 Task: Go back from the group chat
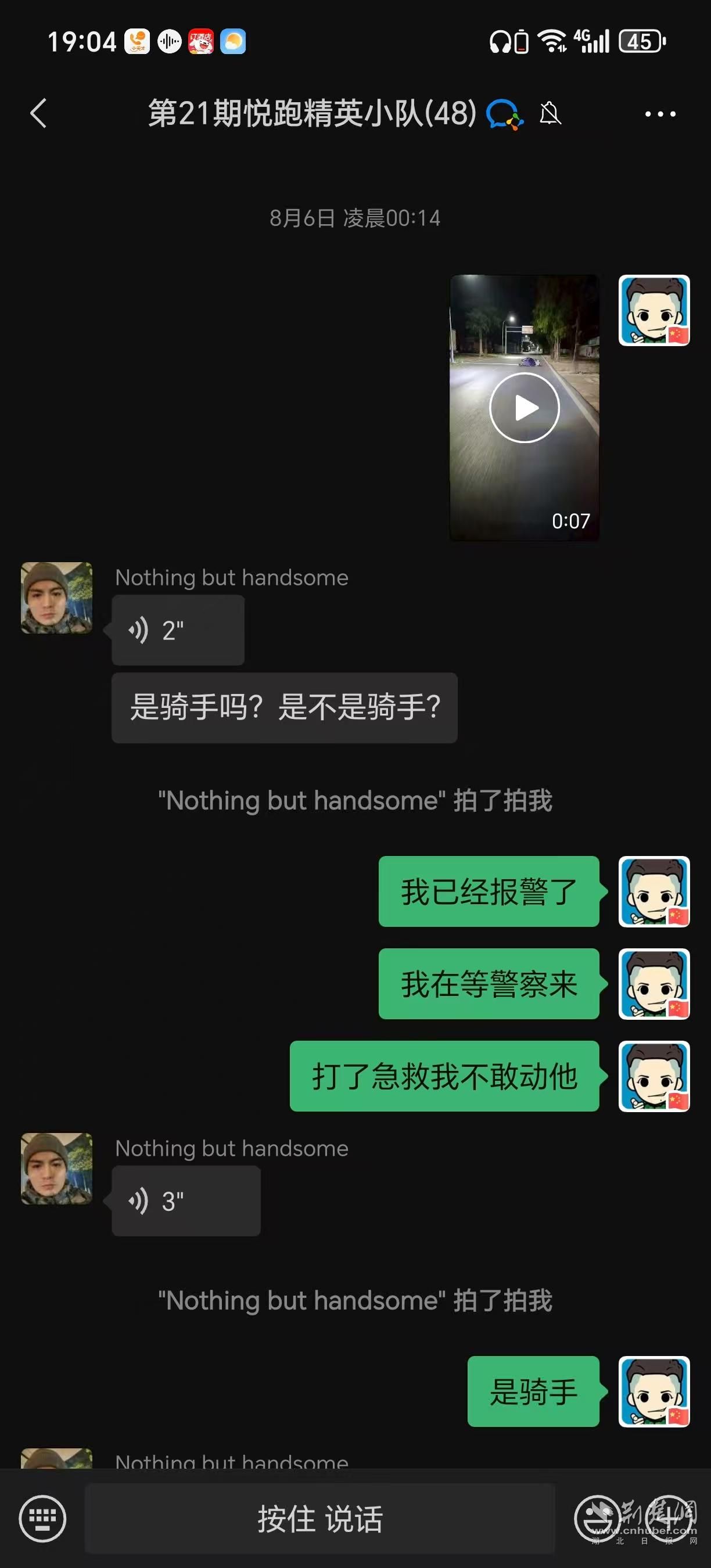coord(38,114)
